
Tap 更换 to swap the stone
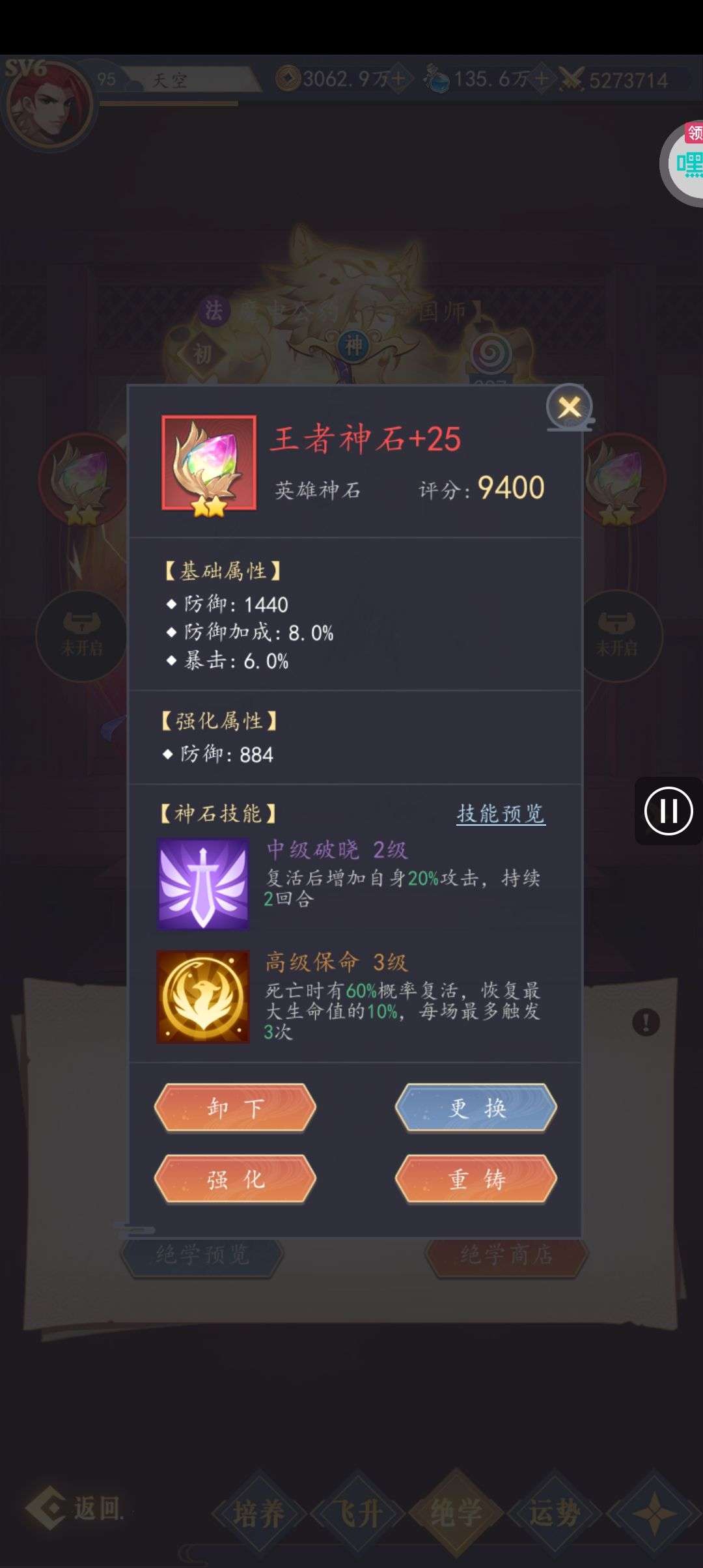click(x=476, y=1108)
